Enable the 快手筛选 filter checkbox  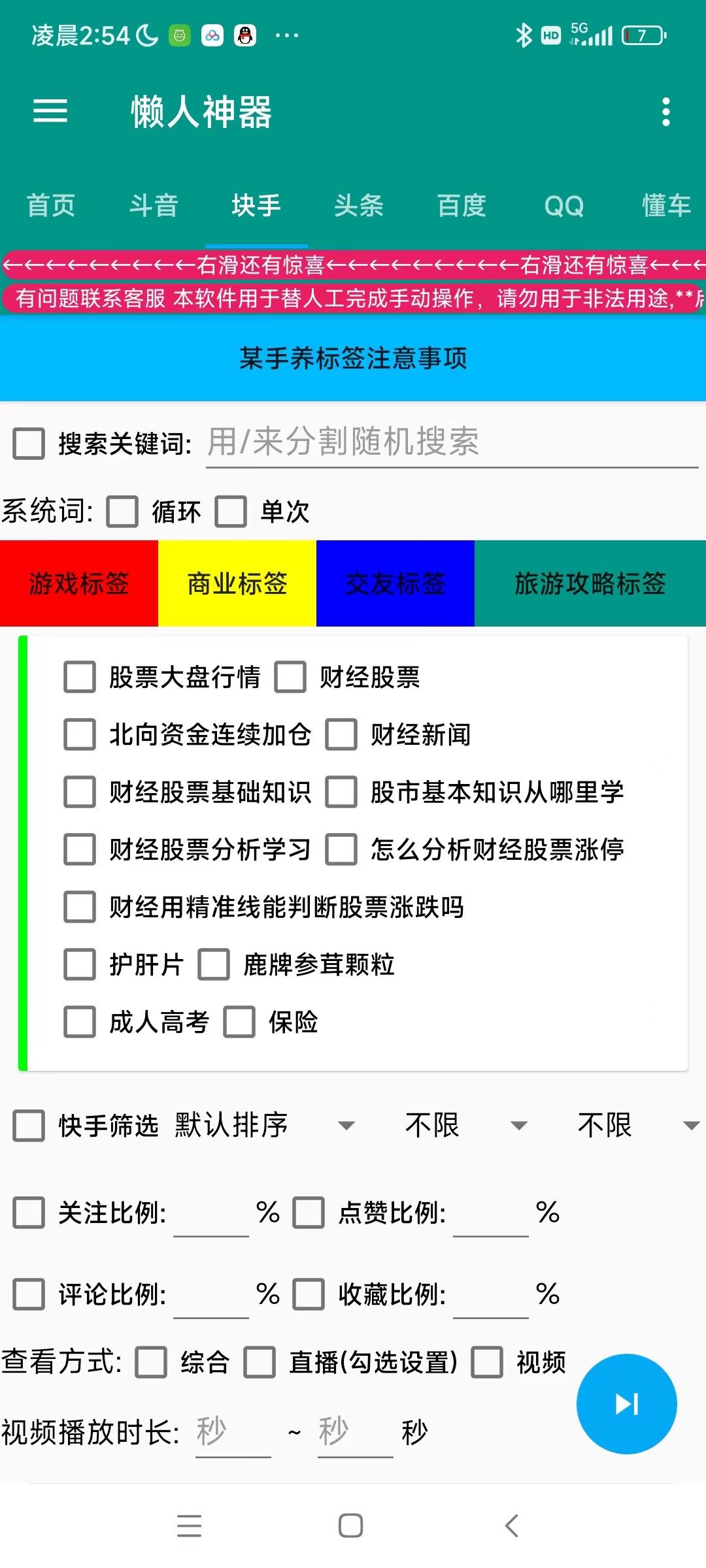(x=28, y=1125)
